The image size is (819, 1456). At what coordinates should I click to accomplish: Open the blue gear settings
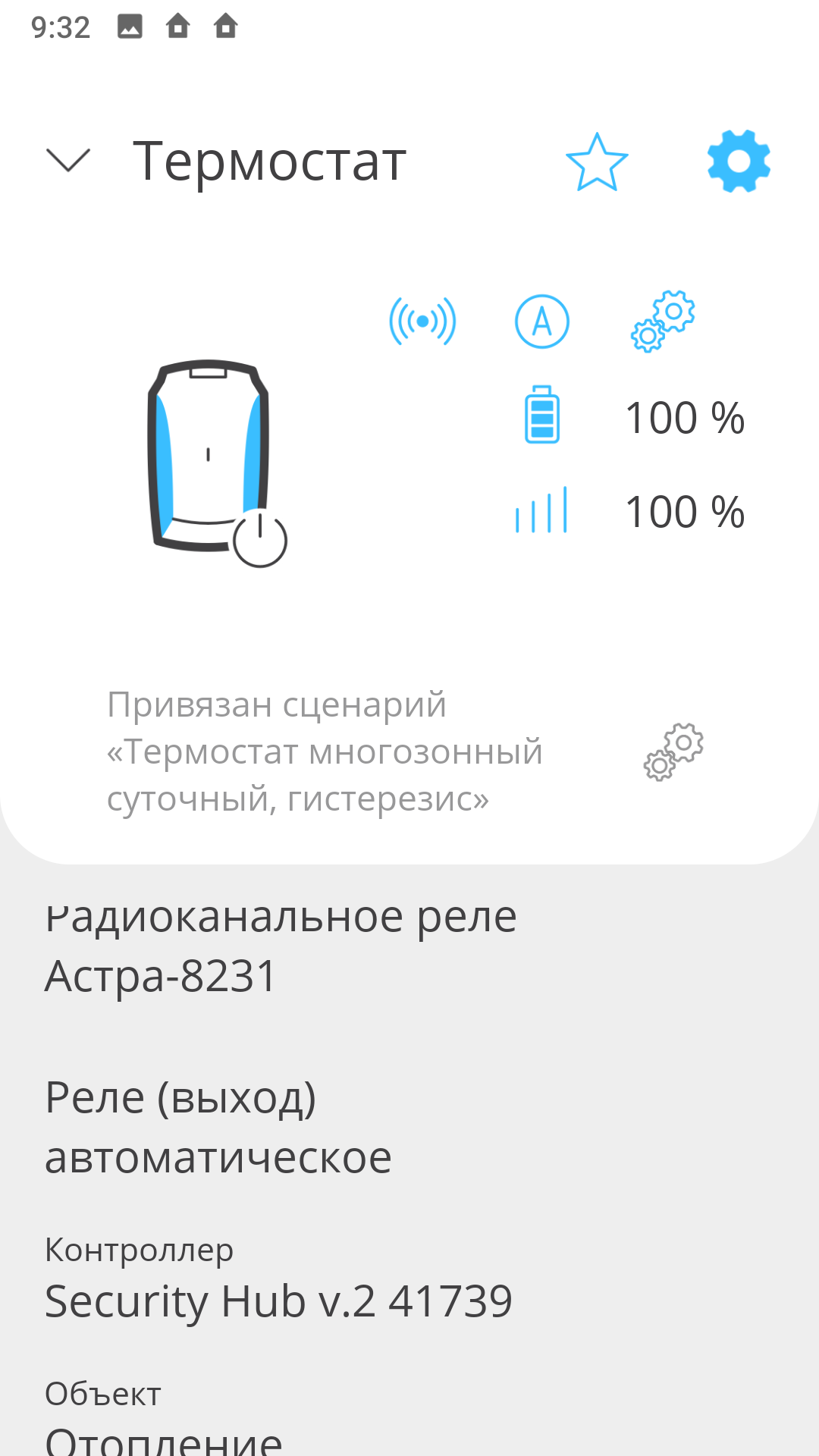click(739, 161)
